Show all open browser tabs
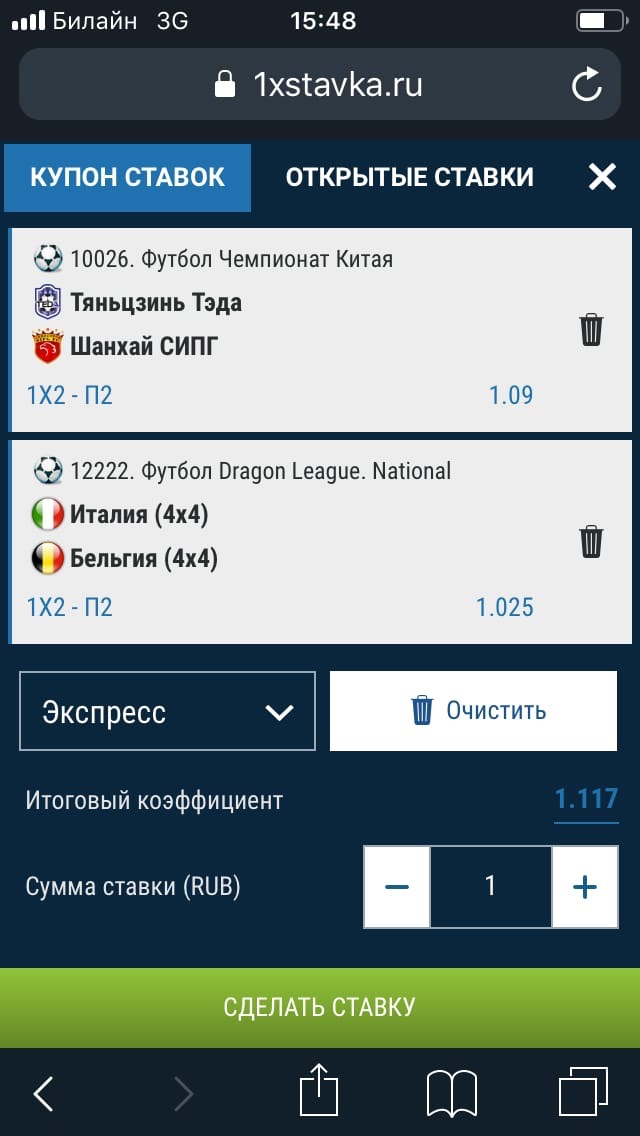Screen dimensions: 640x1136 [583, 1093]
